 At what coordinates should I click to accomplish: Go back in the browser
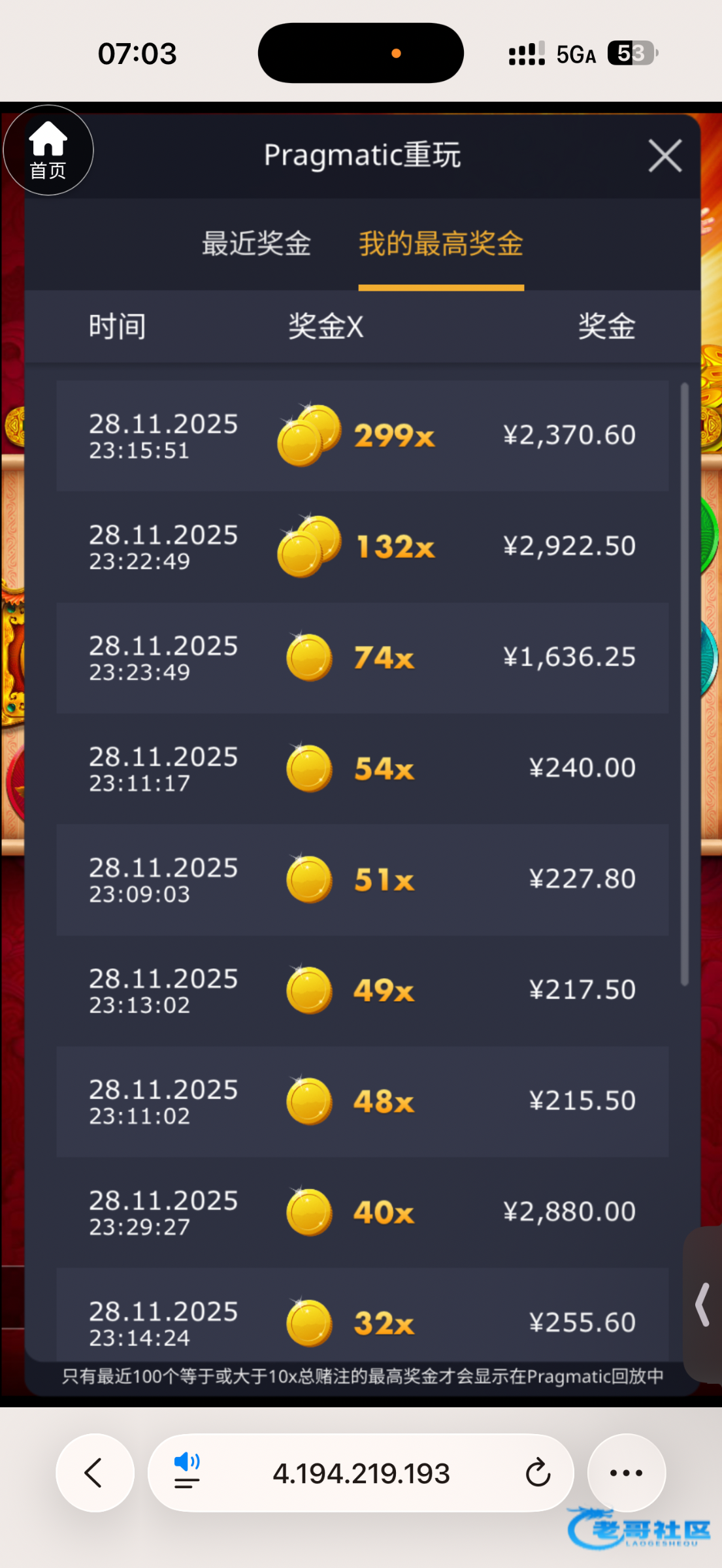coord(95,1473)
